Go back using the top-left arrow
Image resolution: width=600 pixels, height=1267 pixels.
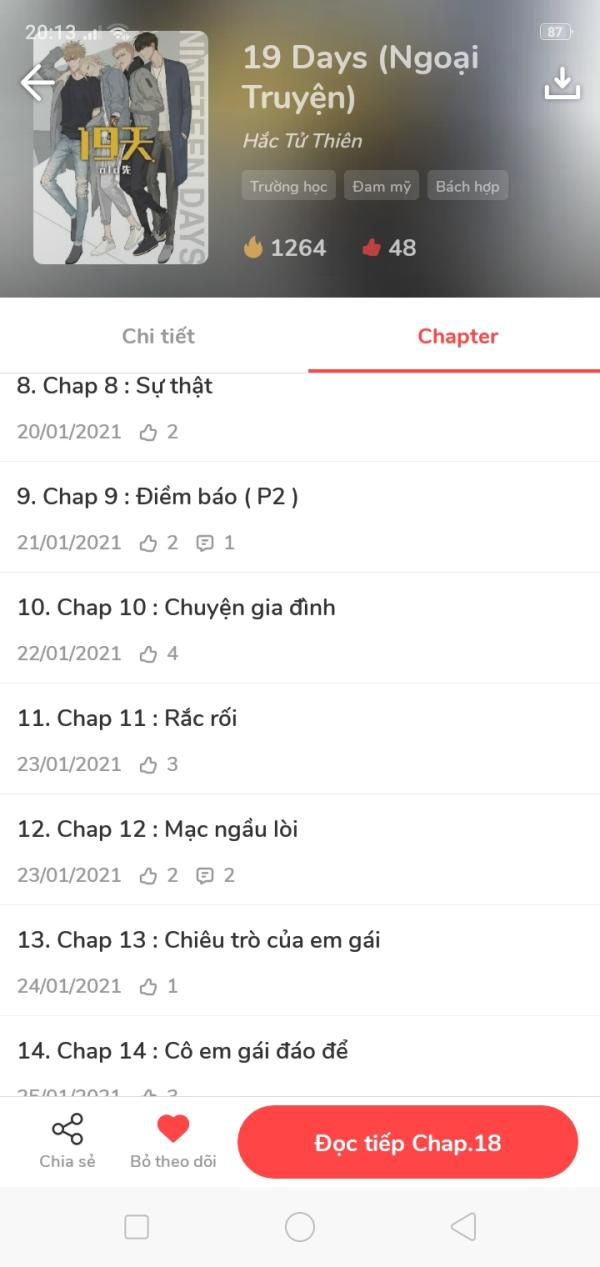click(x=37, y=83)
